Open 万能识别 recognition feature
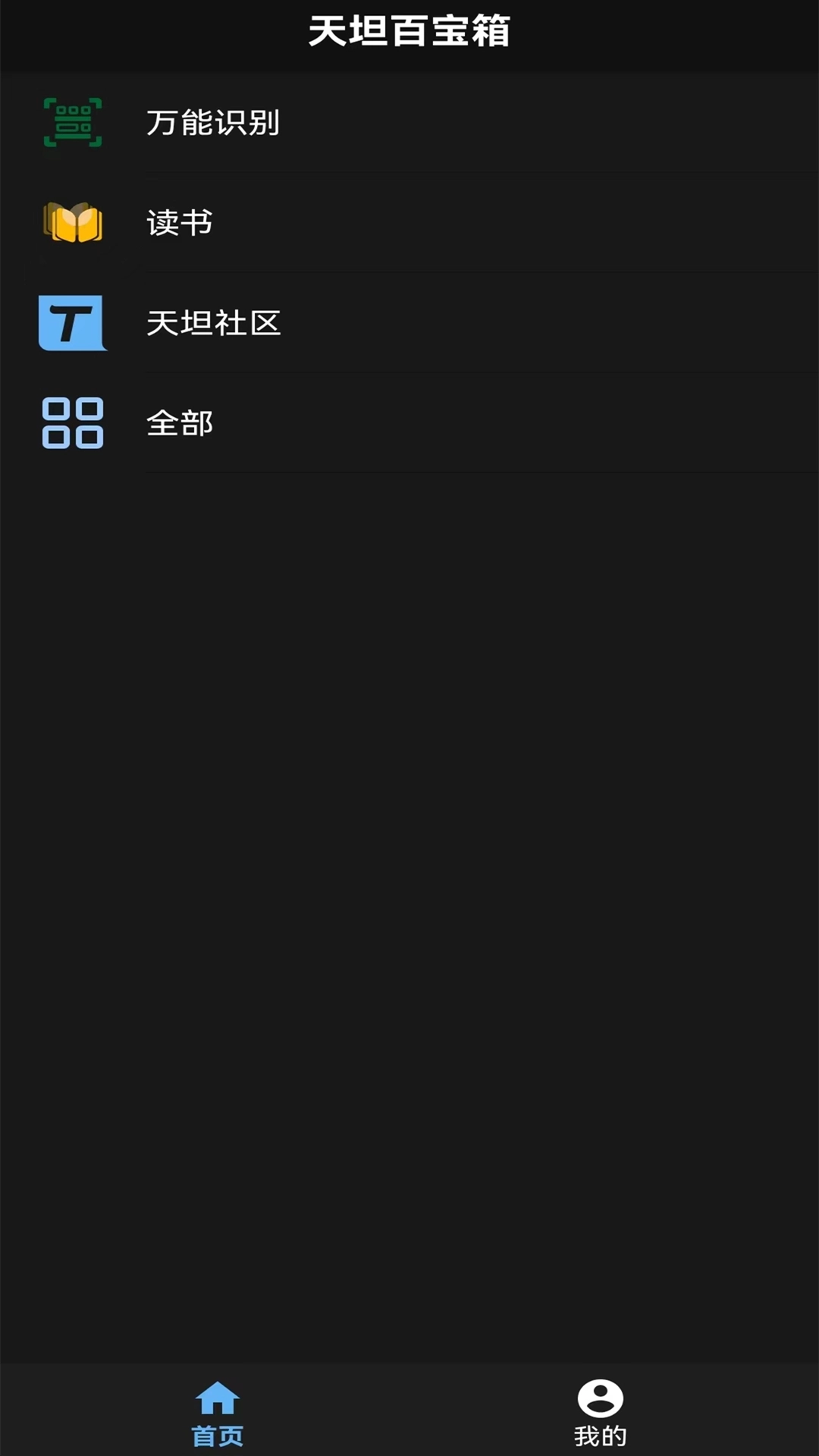 [x=212, y=123]
